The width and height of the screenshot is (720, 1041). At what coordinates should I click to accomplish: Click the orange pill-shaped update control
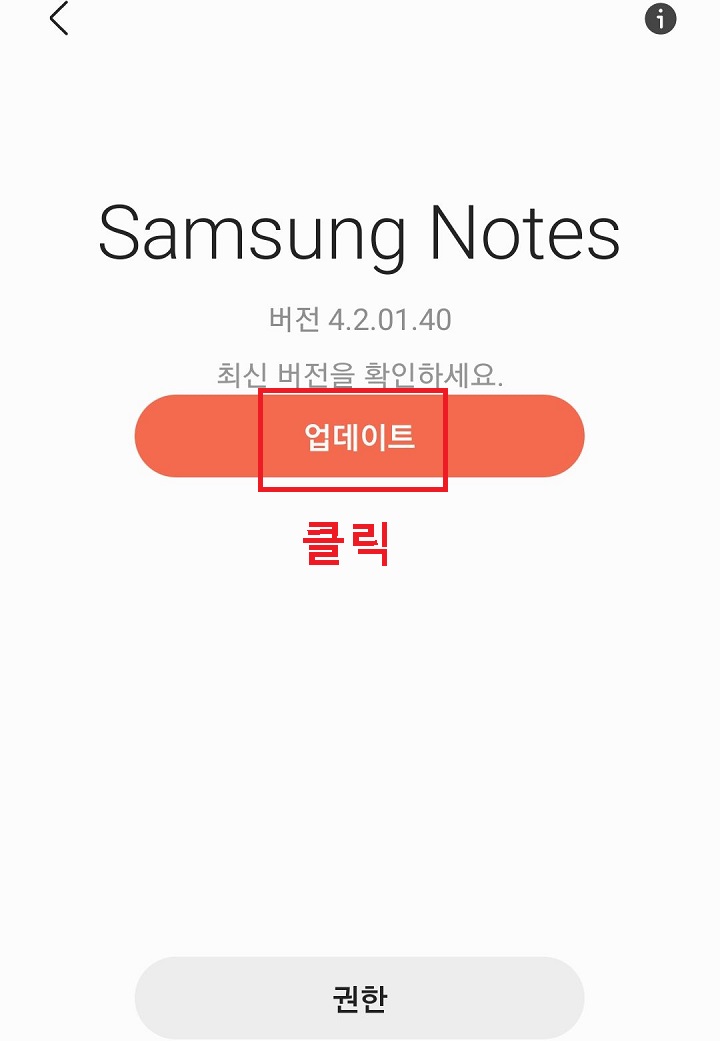[x=360, y=435]
